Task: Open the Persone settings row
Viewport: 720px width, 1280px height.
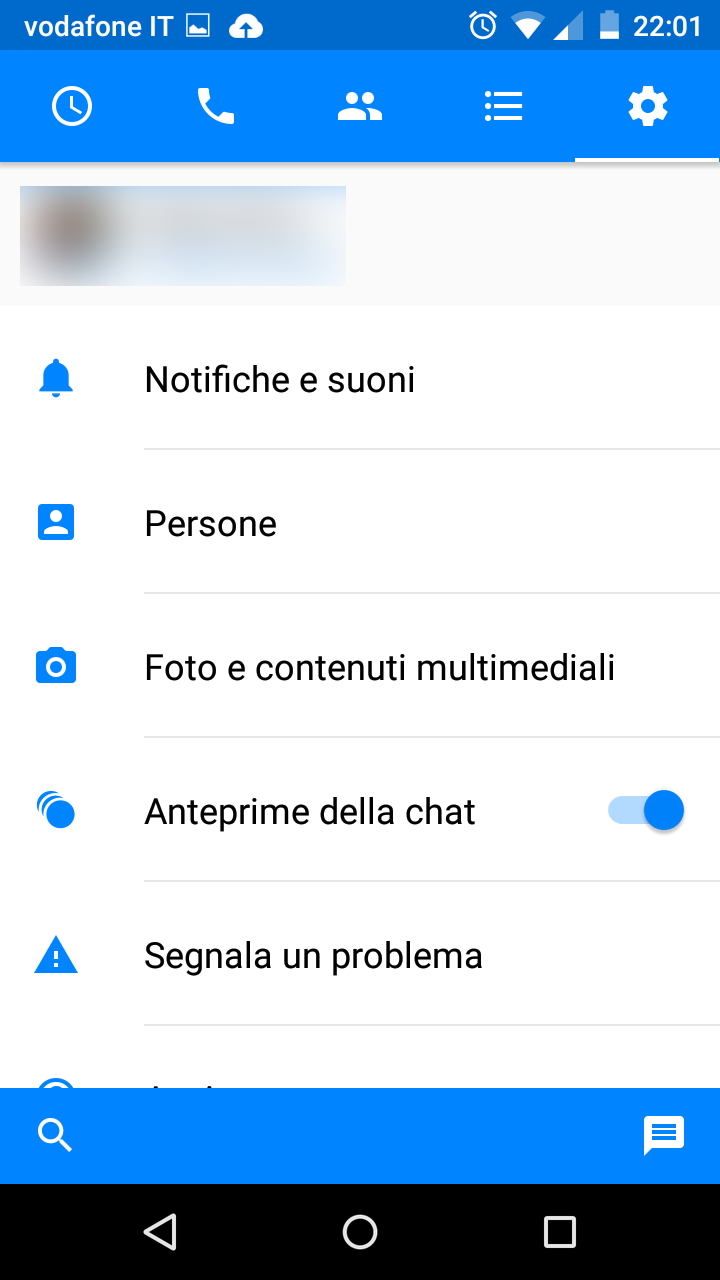Action: tap(360, 523)
